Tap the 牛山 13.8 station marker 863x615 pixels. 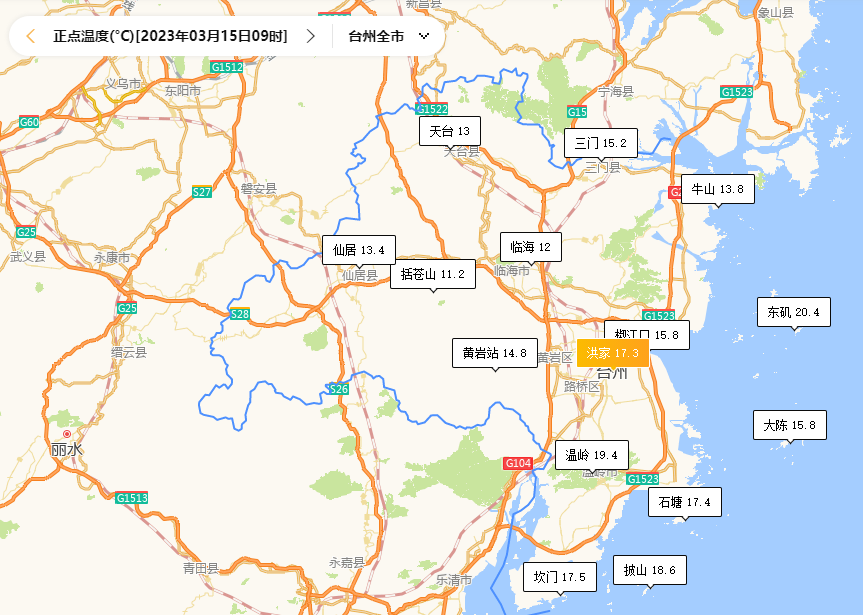pos(718,189)
